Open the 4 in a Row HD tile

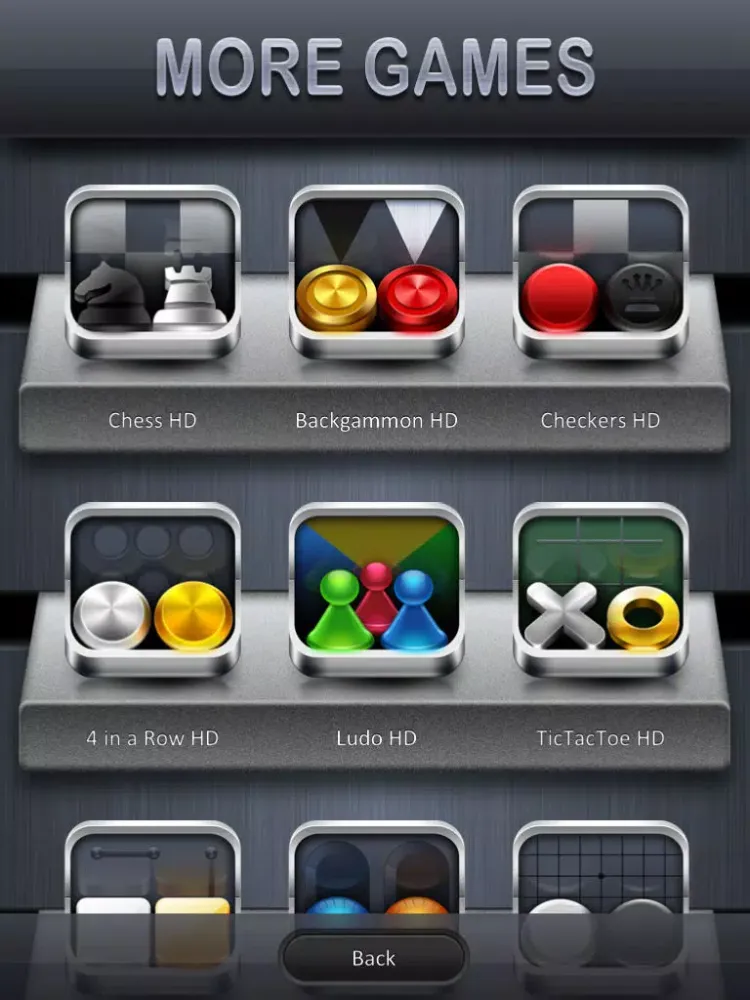[152, 590]
